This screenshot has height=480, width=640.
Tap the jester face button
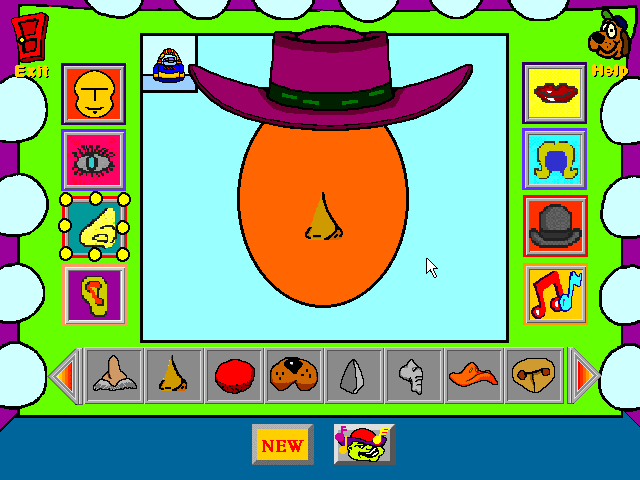(x=364, y=445)
